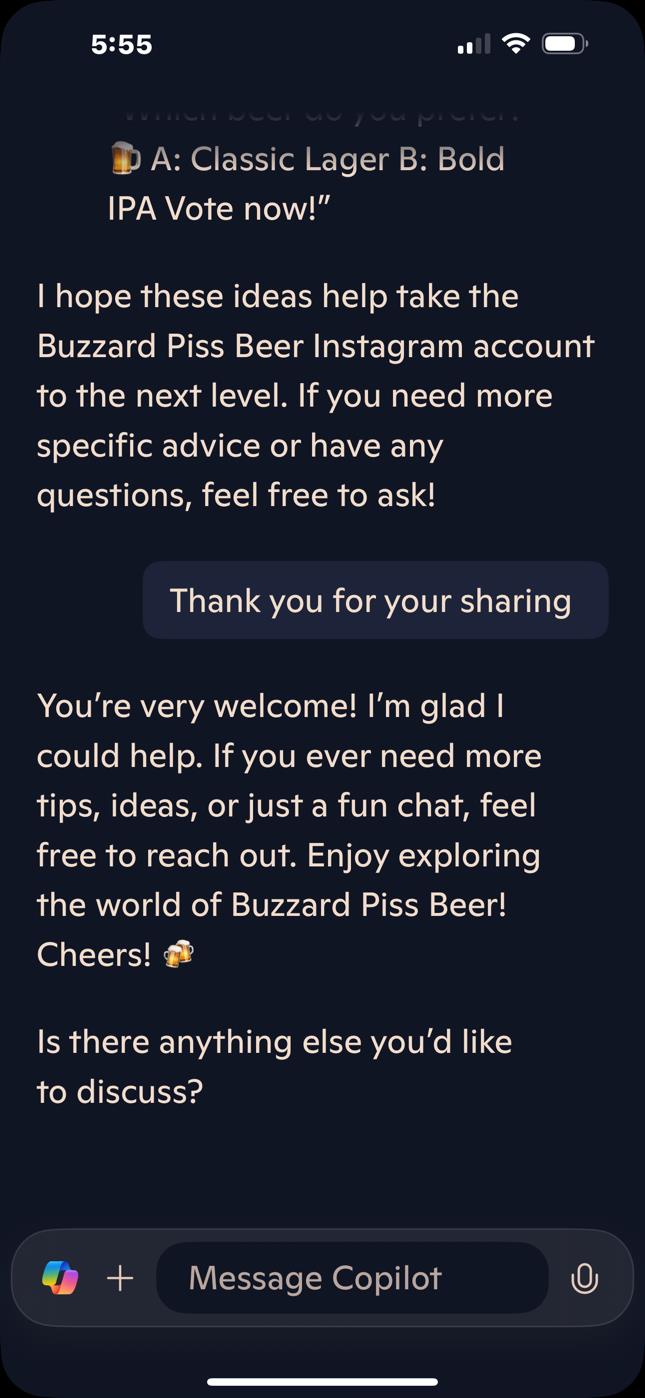
Task: Tap the Copilot logo icon
Action: click(x=60, y=1278)
